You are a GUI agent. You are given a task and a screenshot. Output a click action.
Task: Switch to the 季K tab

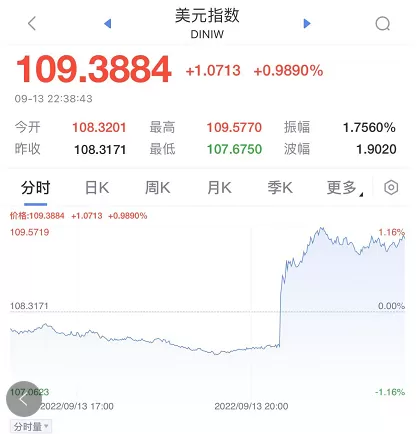click(280, 188)
